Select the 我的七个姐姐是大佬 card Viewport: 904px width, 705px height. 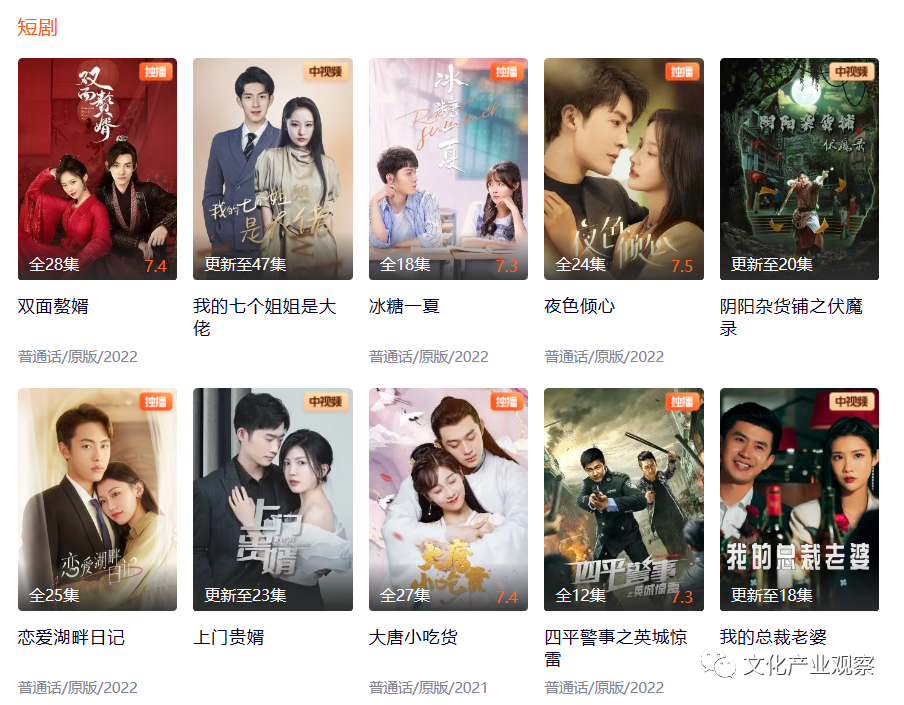point(272,169)
